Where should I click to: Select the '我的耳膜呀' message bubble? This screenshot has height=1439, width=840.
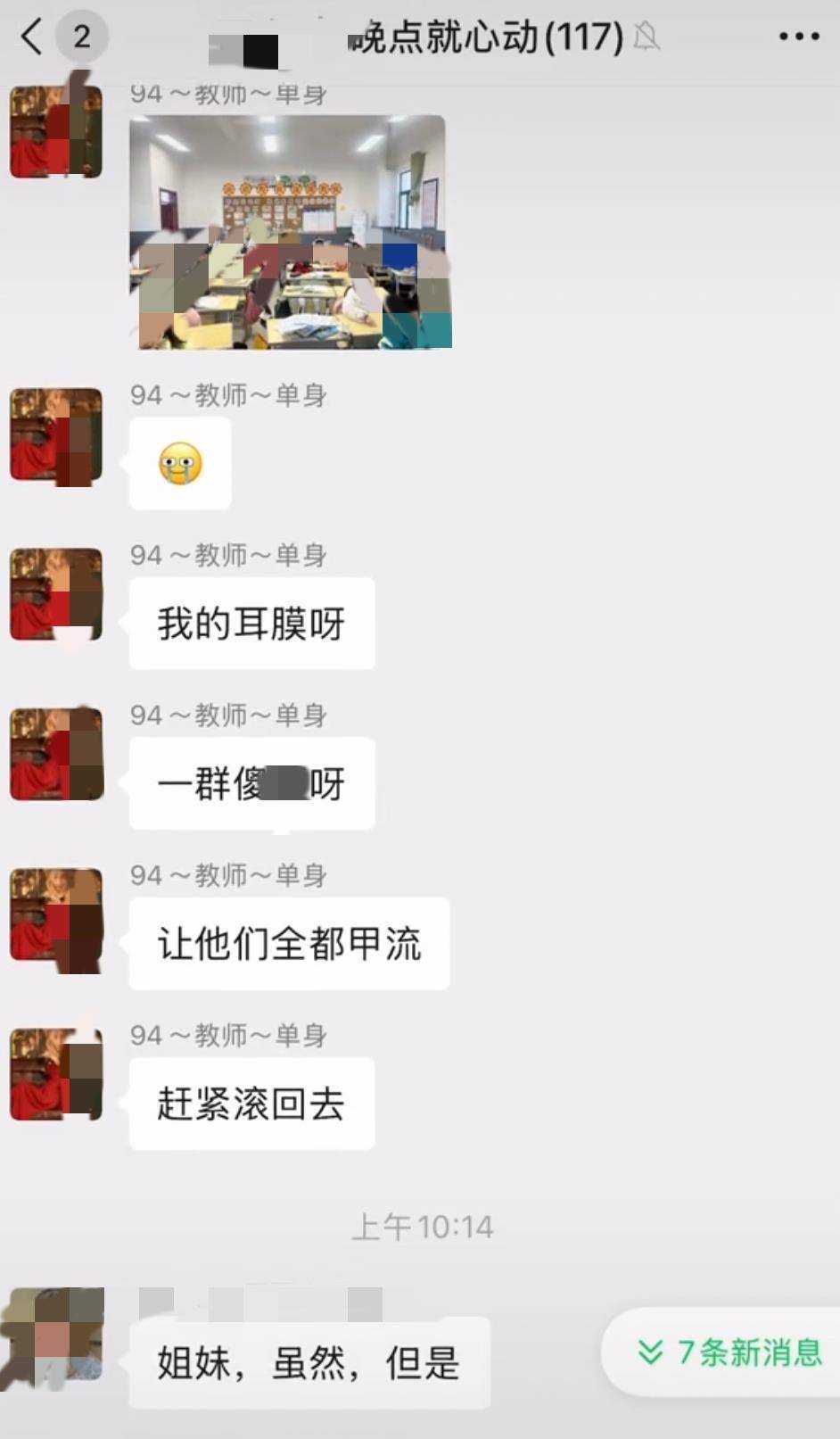point(251,624)
